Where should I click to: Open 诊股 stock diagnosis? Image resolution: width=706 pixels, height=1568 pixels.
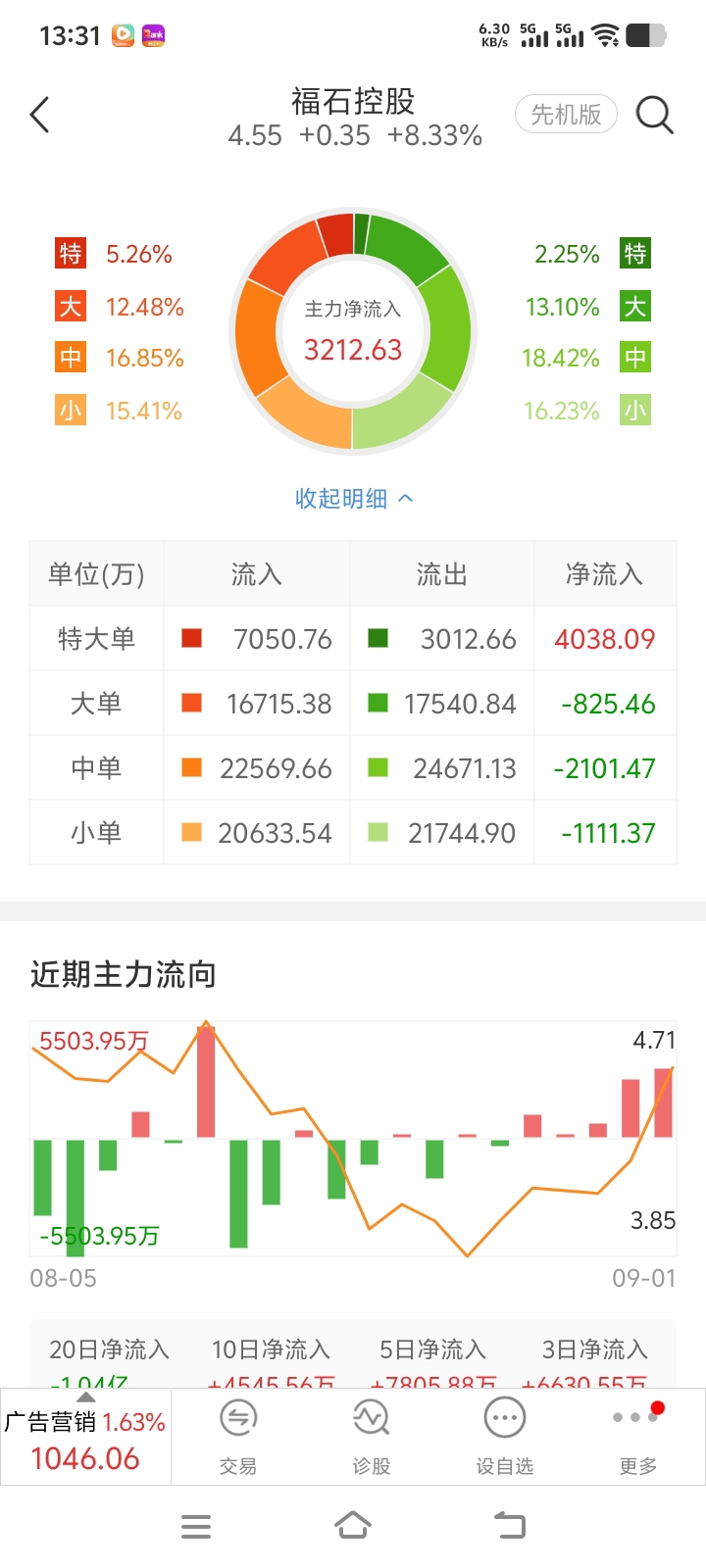[x=372, y=1437]
